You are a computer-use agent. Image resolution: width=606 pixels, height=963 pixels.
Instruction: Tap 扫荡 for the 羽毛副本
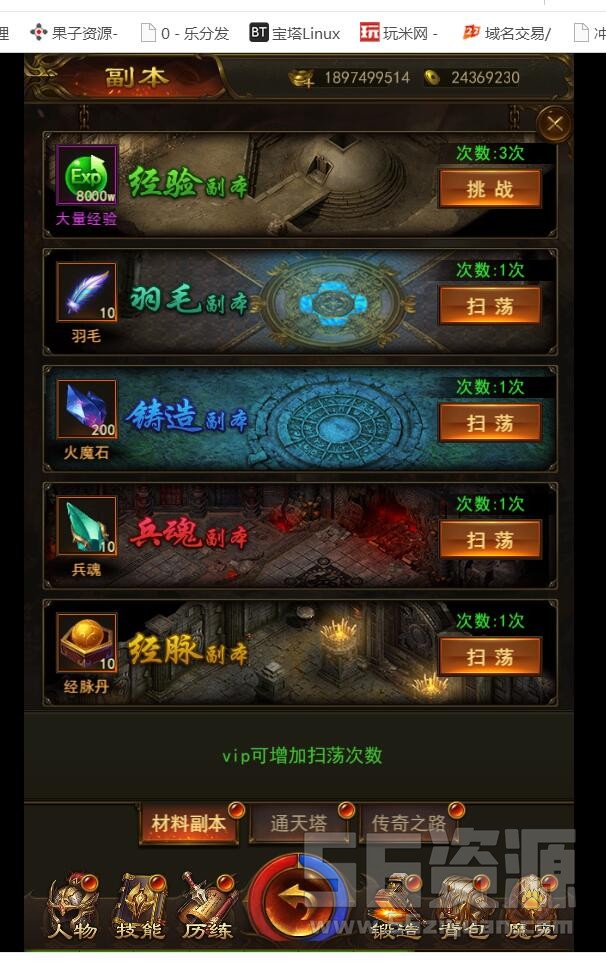[490, 306]
